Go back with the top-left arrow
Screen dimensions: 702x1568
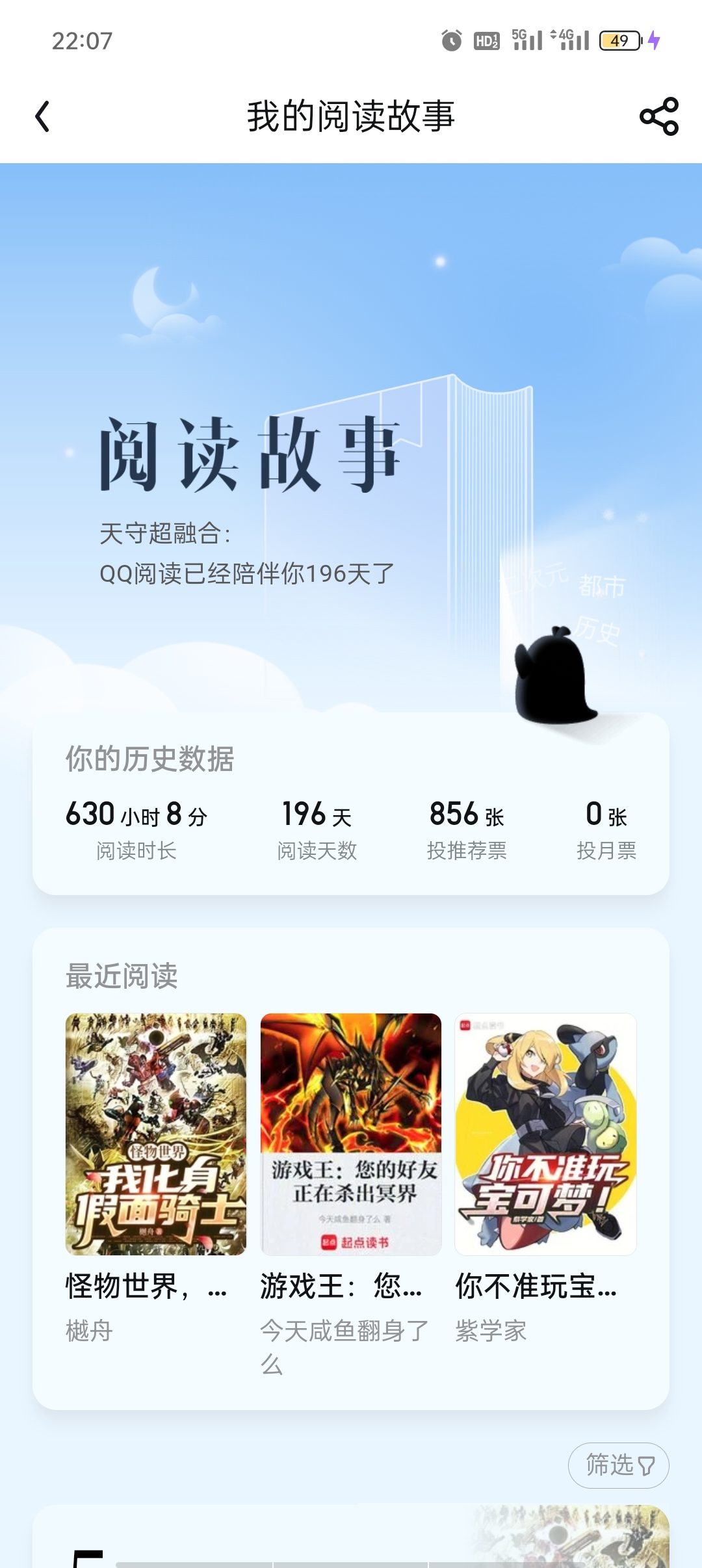tap(43, 117)
